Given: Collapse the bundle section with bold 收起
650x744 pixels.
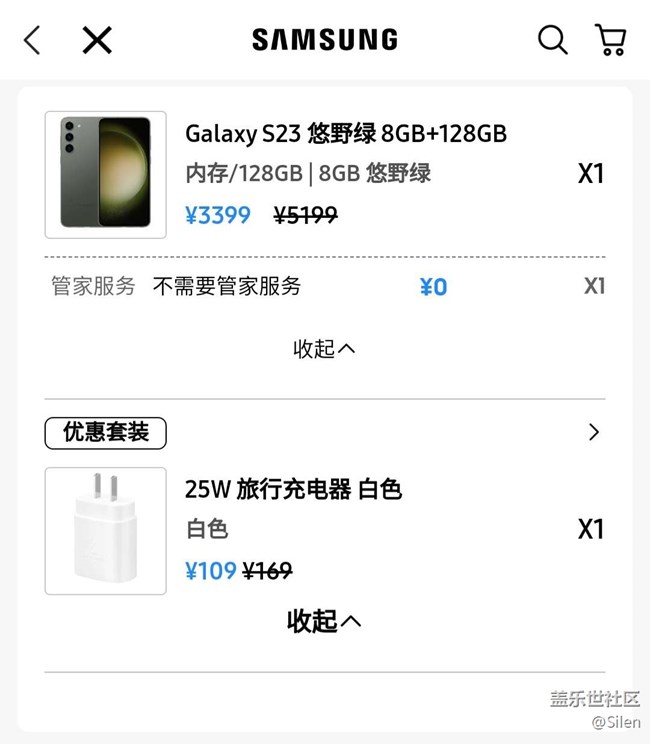Looking at the screenshot, I should [324, 621].
